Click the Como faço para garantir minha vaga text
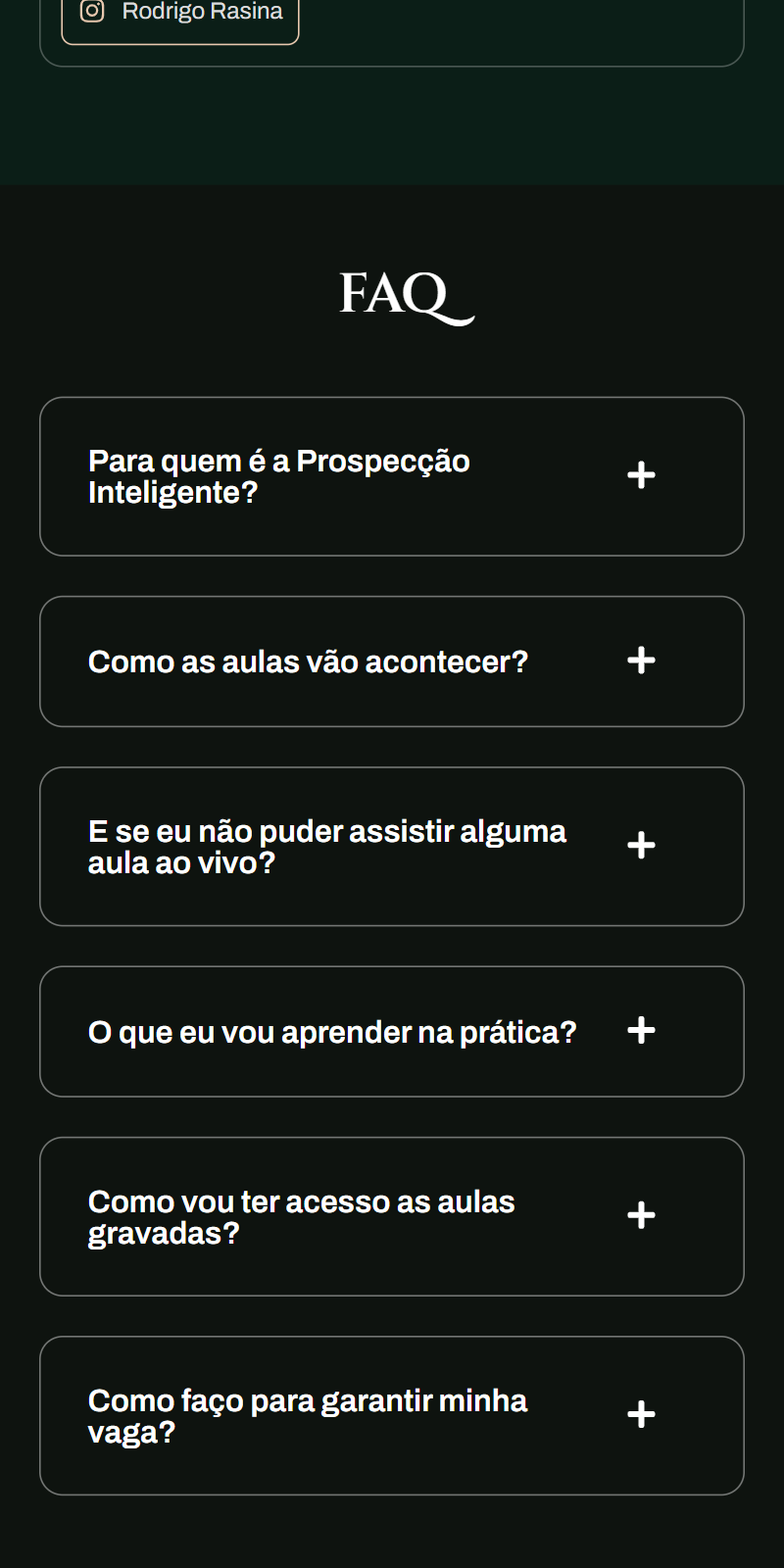This screenshot has width=784, height=1568. click(308, 1414)
